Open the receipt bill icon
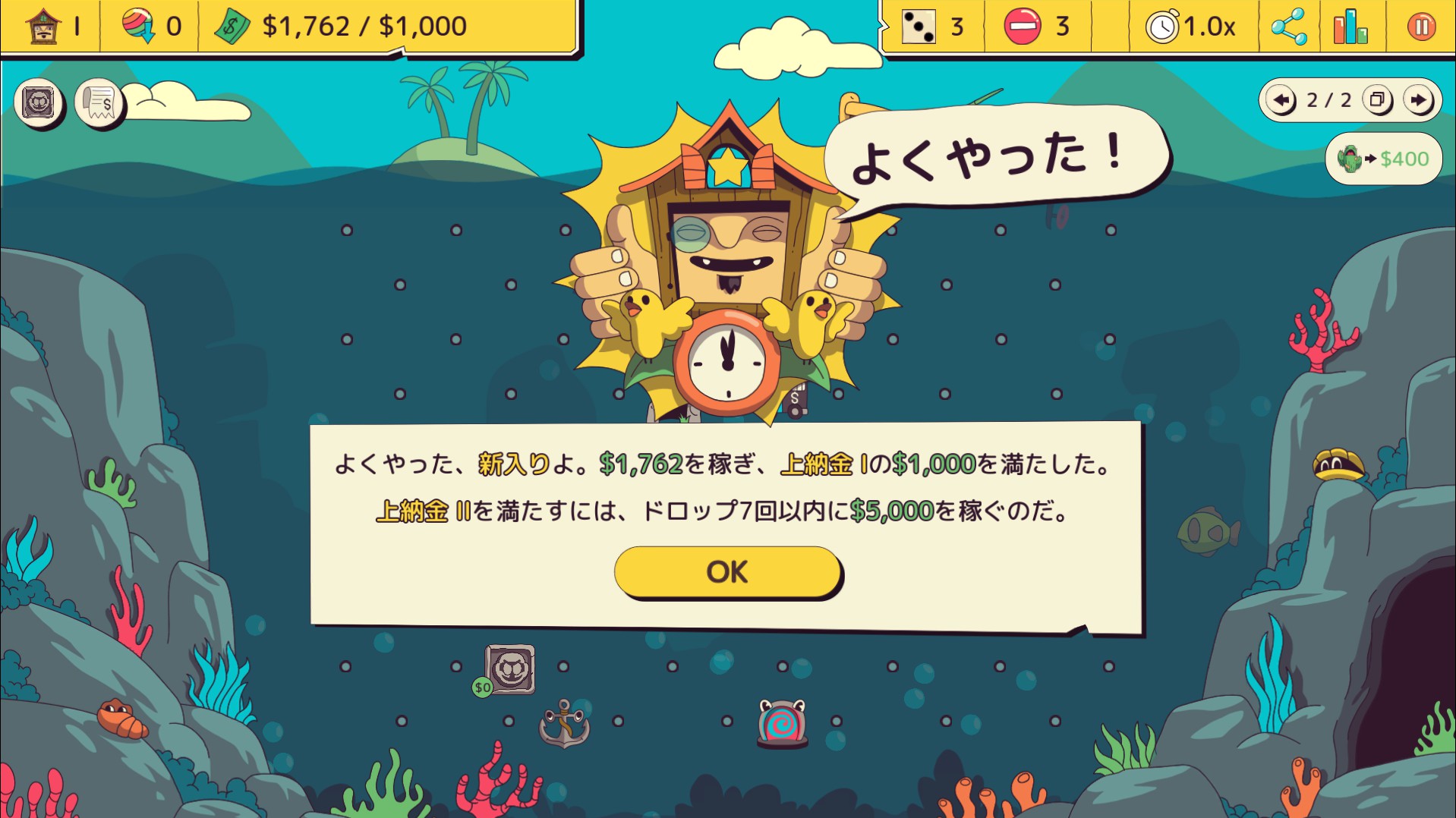Viewport: 1456px width, 818px height. point(99,102)
